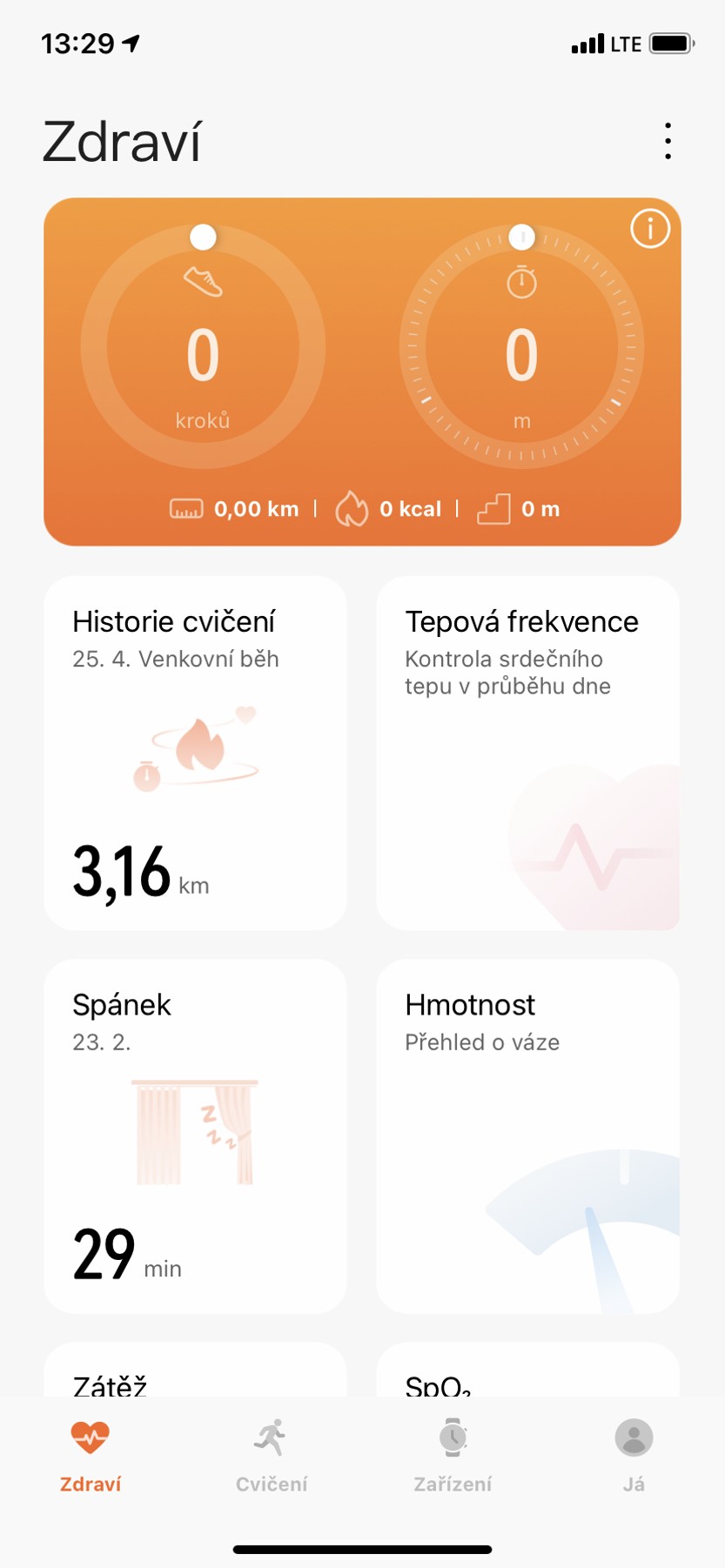Switch to the Zařízení tab
The image size is (725, 1568).
[453, 1455]
